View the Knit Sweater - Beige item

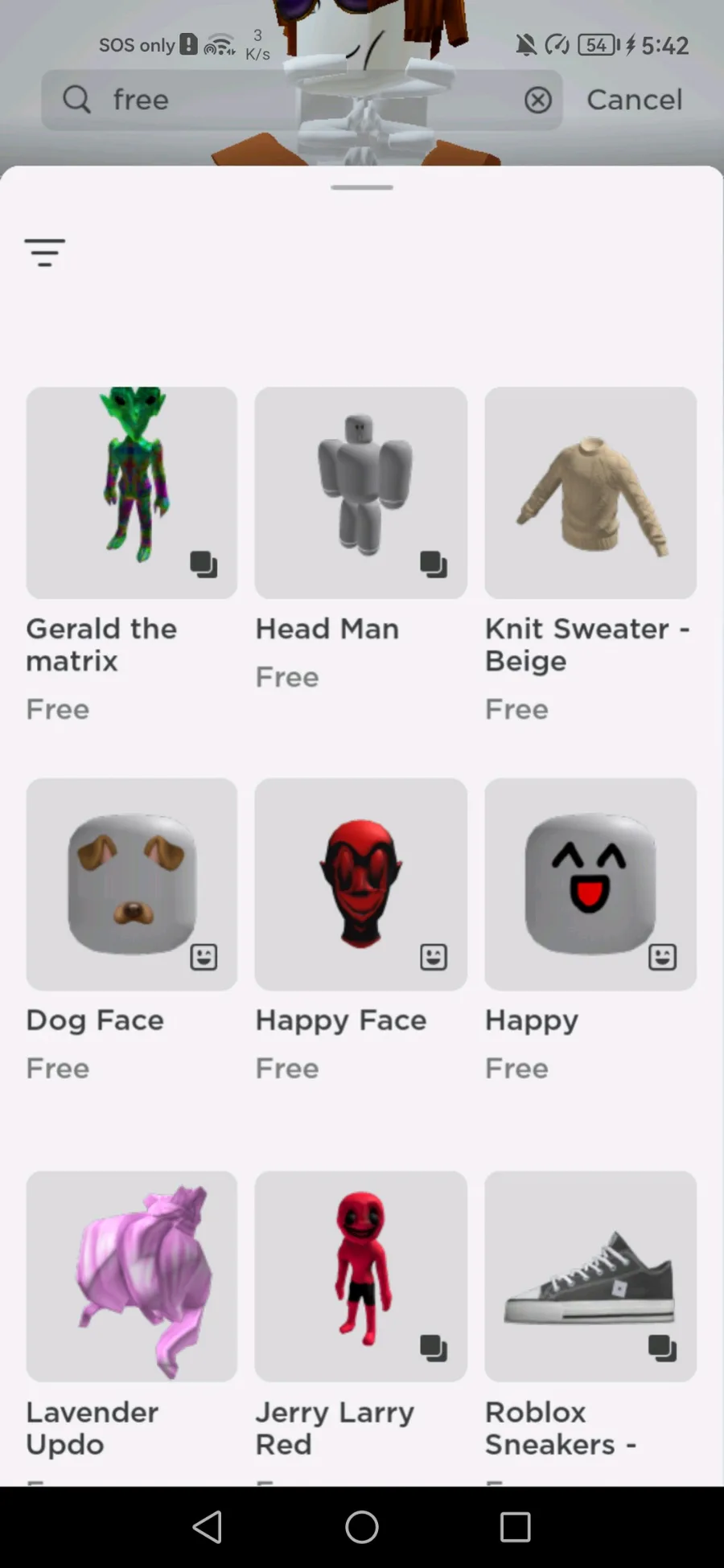(x=590, y=493)
